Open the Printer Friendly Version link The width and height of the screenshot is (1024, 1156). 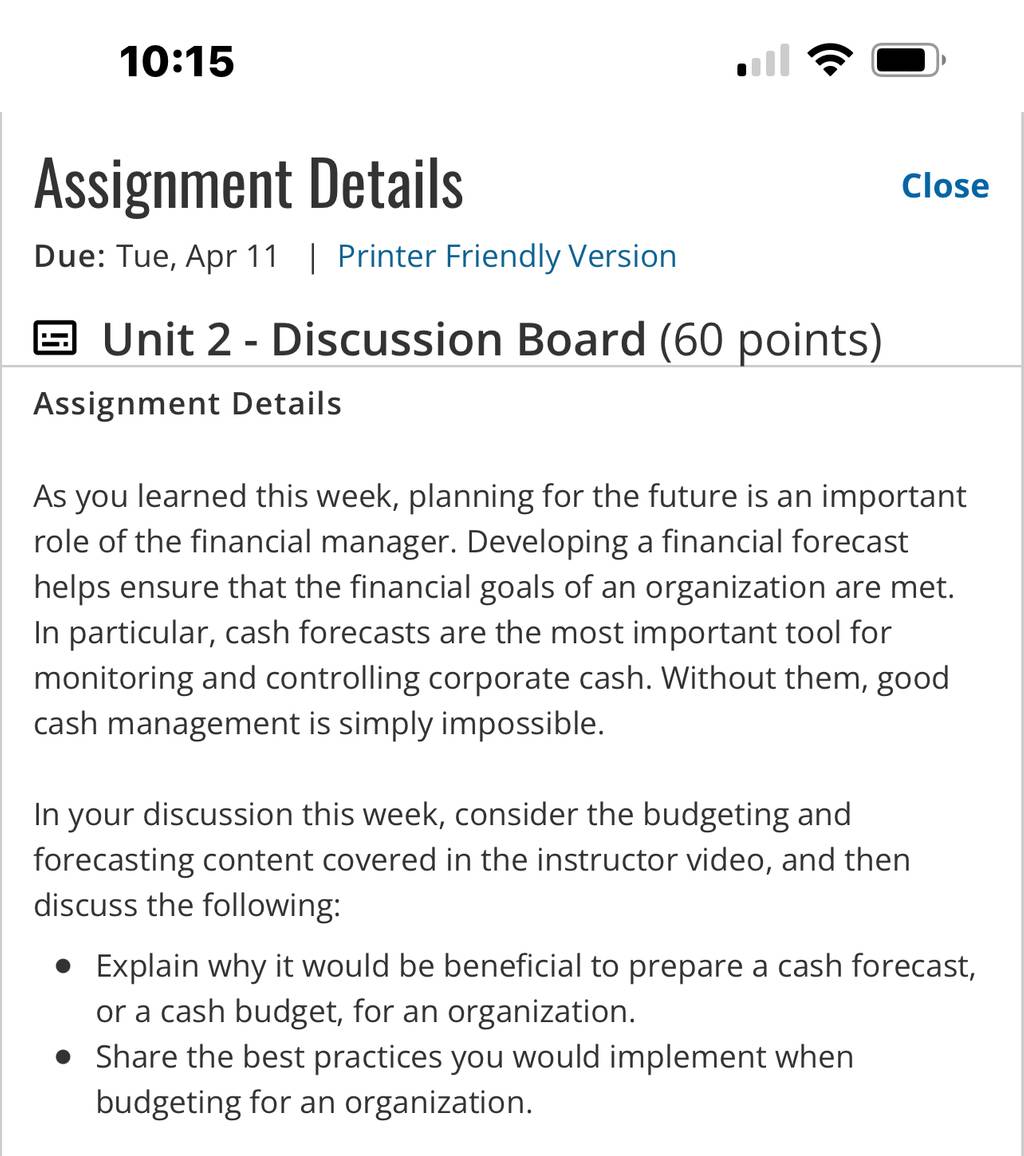coord(506,257)
